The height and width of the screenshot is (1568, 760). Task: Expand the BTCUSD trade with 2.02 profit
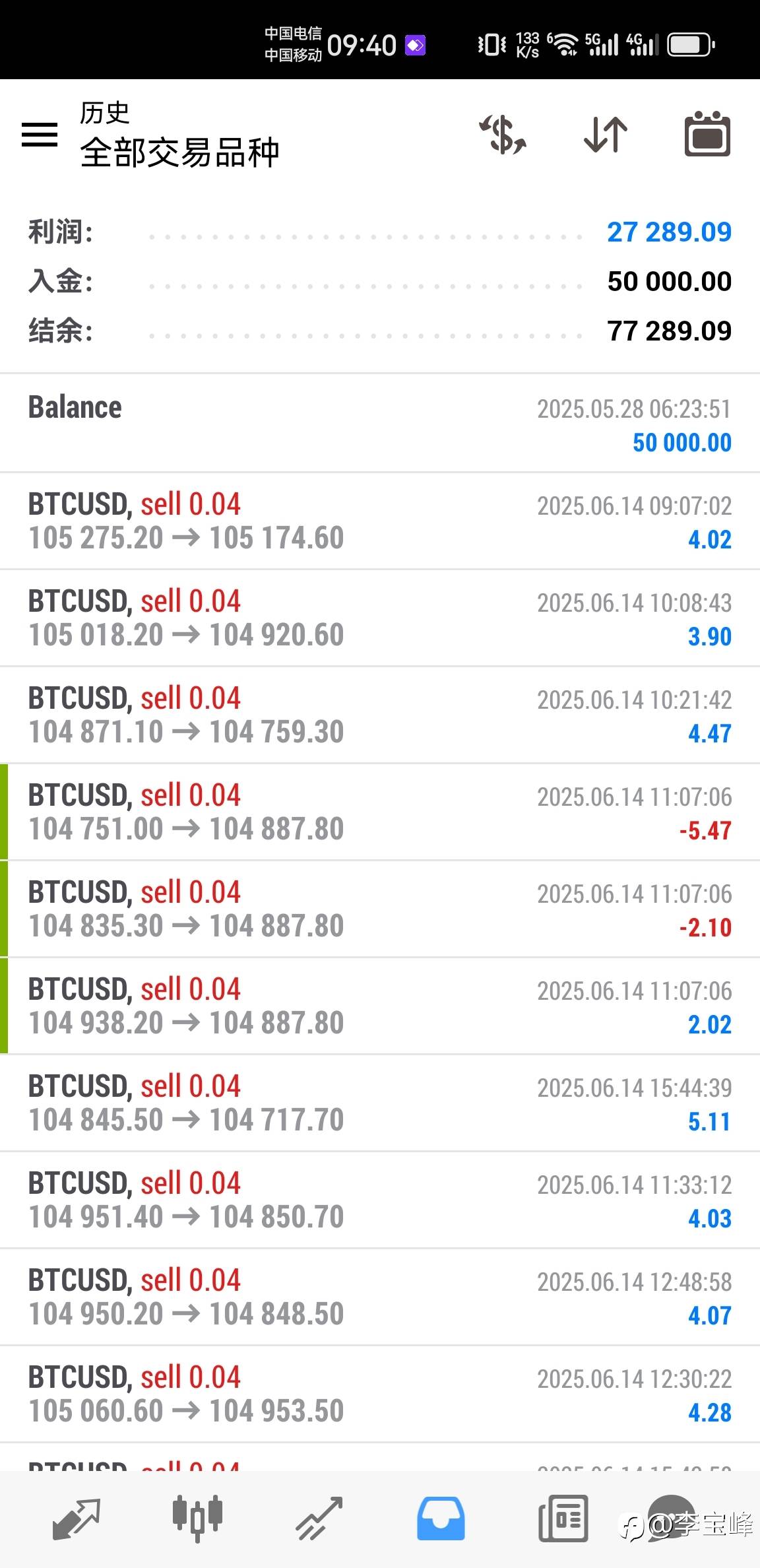click(380, 1006)
